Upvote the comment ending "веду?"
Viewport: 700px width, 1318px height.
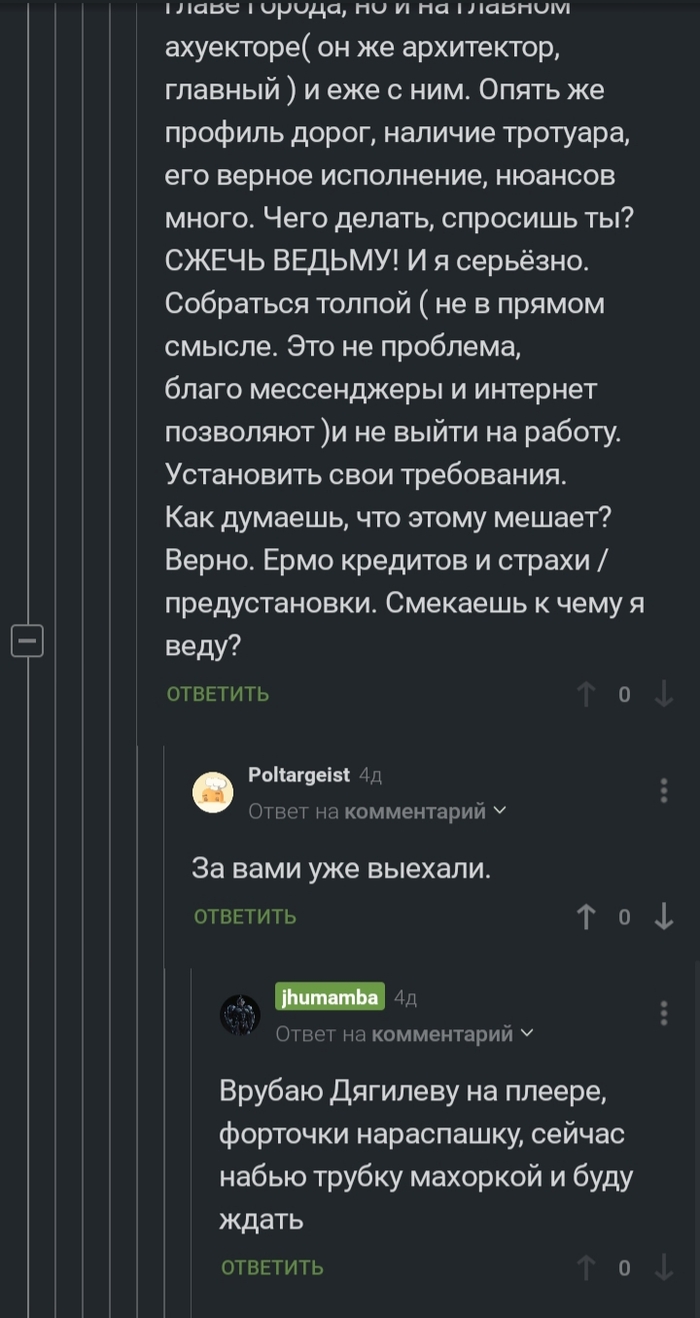pyautogui.click(x=587, y=694)
